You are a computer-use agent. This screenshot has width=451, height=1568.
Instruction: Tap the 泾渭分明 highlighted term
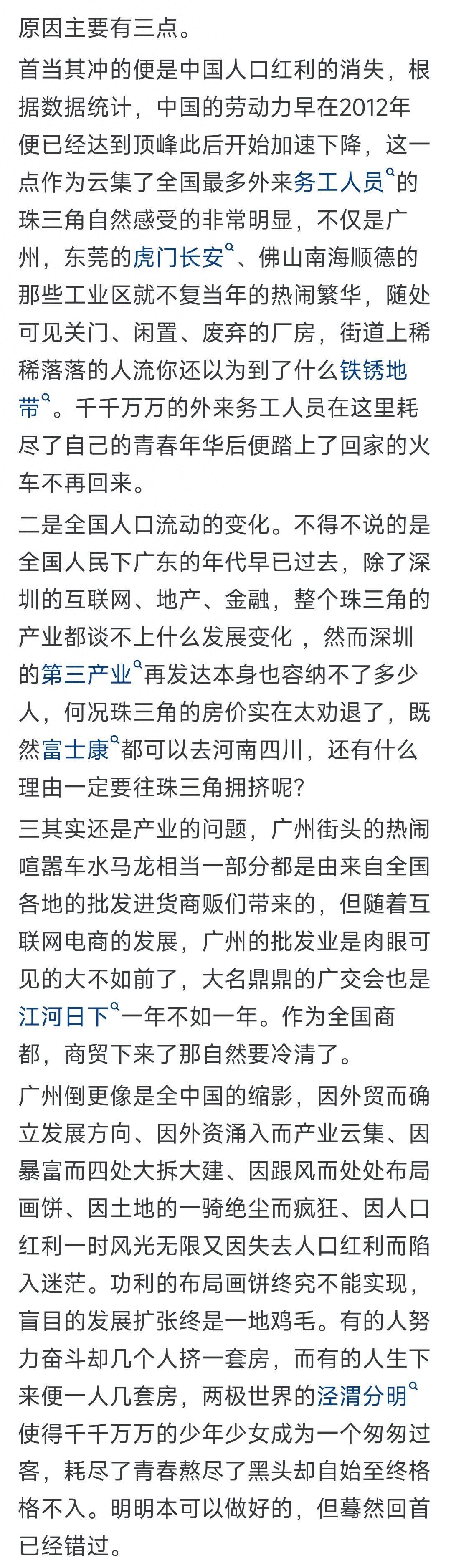point(362,1396)
